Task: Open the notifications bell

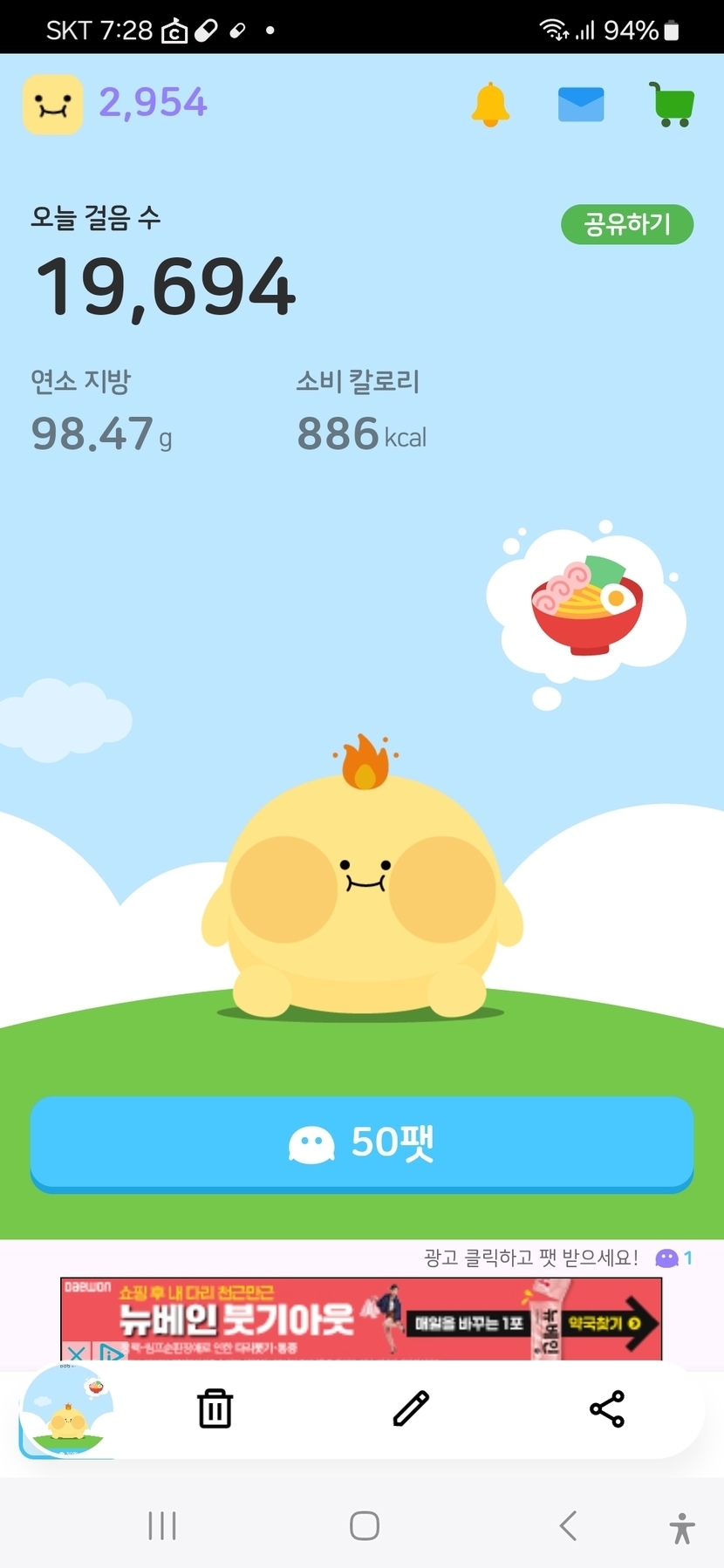Action: [490, 105]
